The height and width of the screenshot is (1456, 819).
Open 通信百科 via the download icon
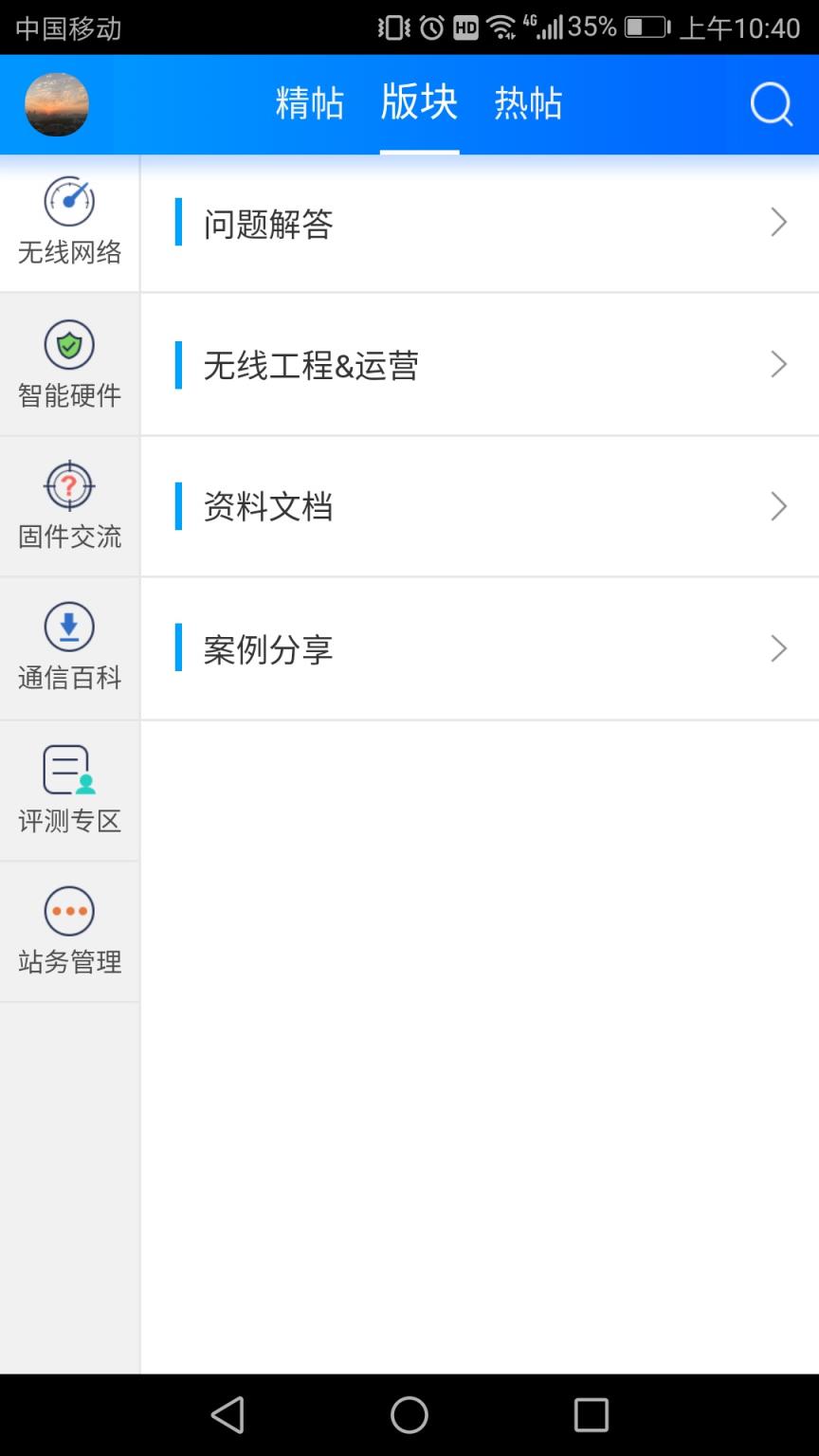(69, 628)
